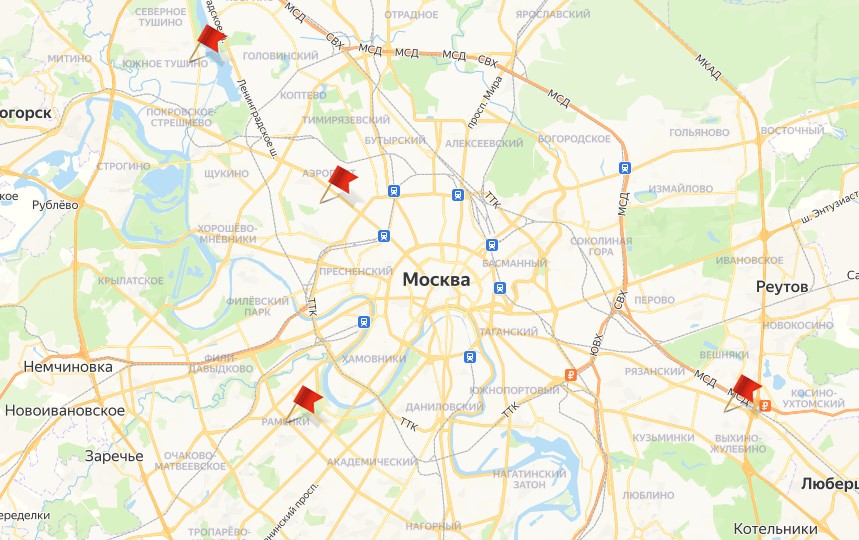Tap the red flag near Южное Тушино
Image resolution: width=859 pixels, height=540 pixels.
[x=209, y=39]
